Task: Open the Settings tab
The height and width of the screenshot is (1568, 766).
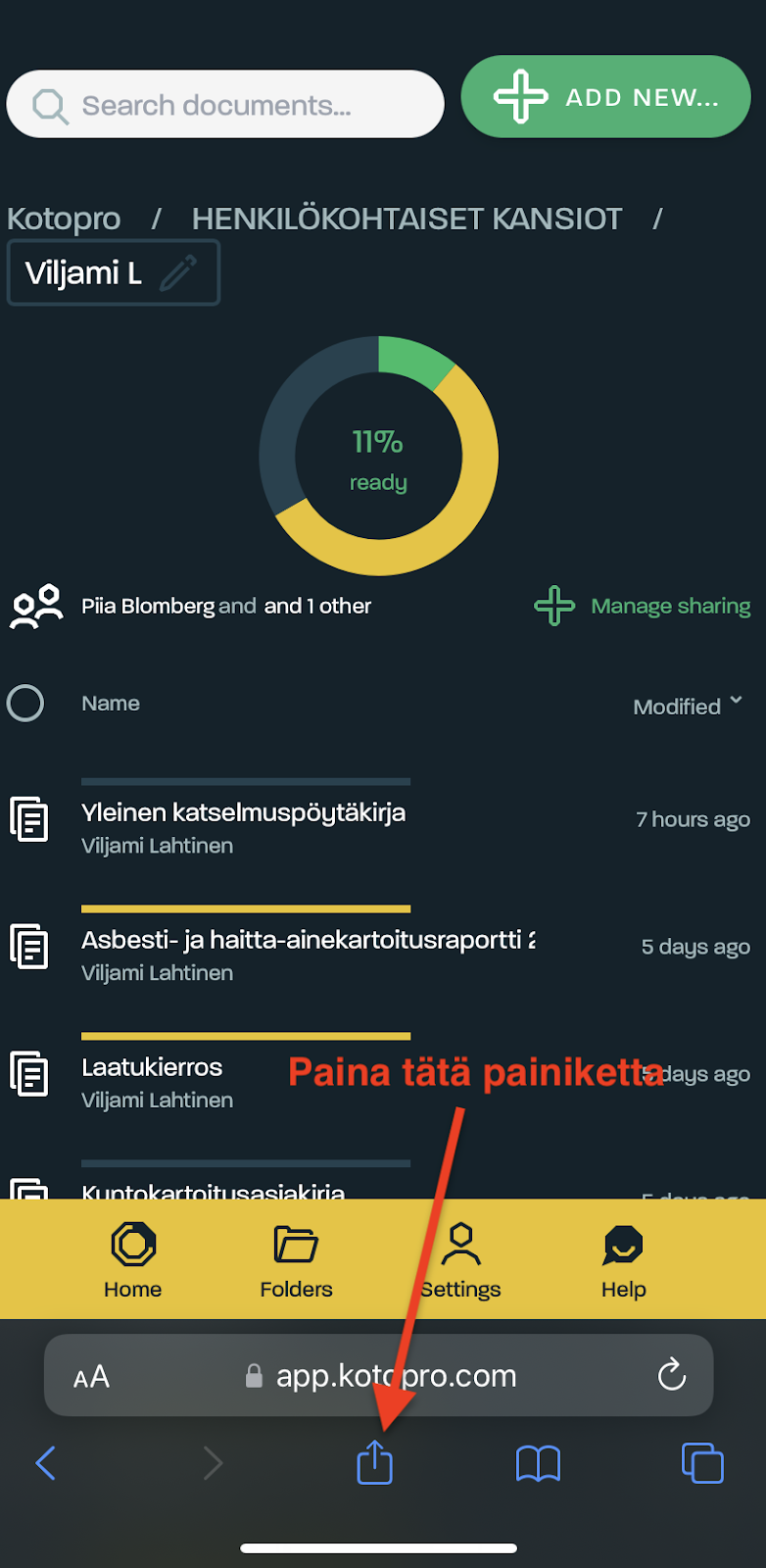Action: [460, 1261]
